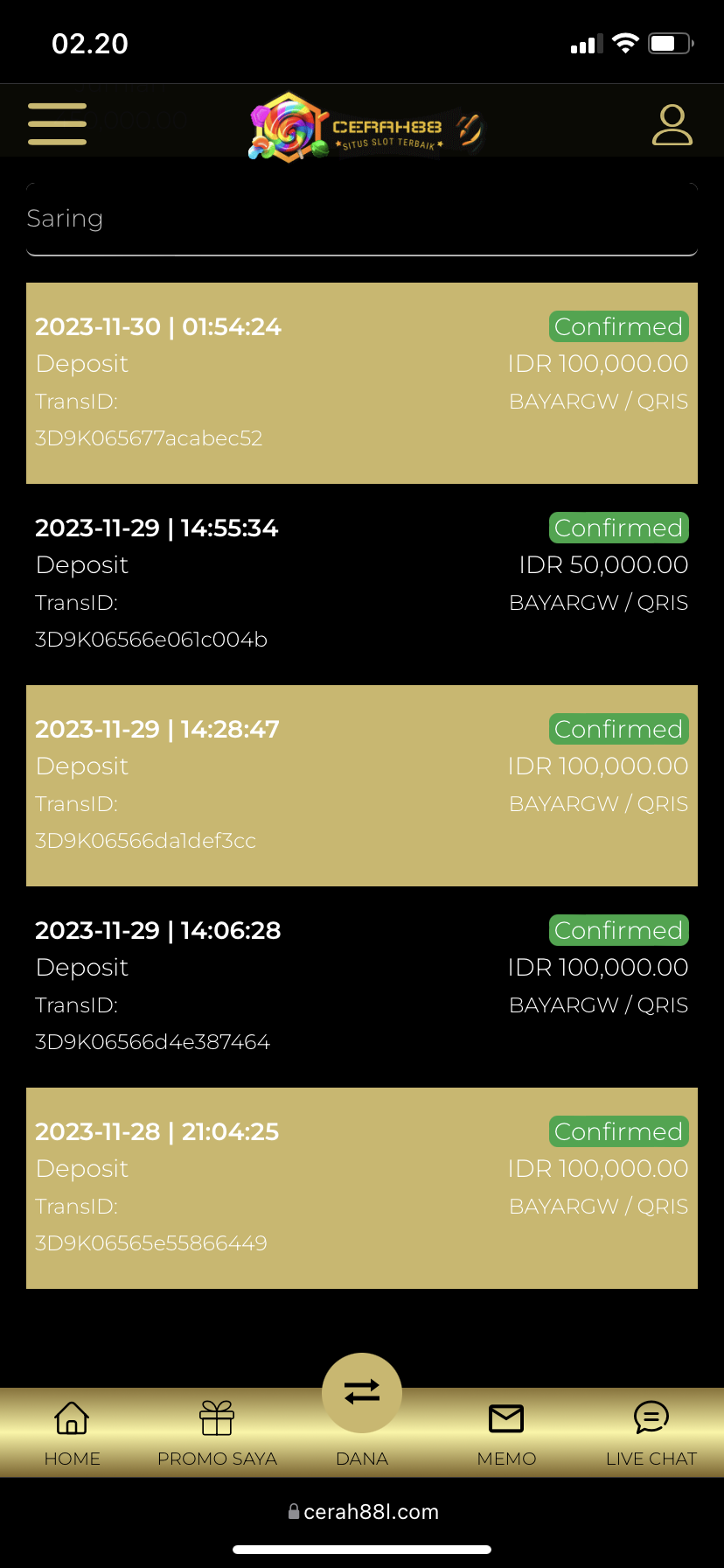The image size is (724, 1568).
Task: Tap the DANA transfer button
Action: (x=362, y=1394)
